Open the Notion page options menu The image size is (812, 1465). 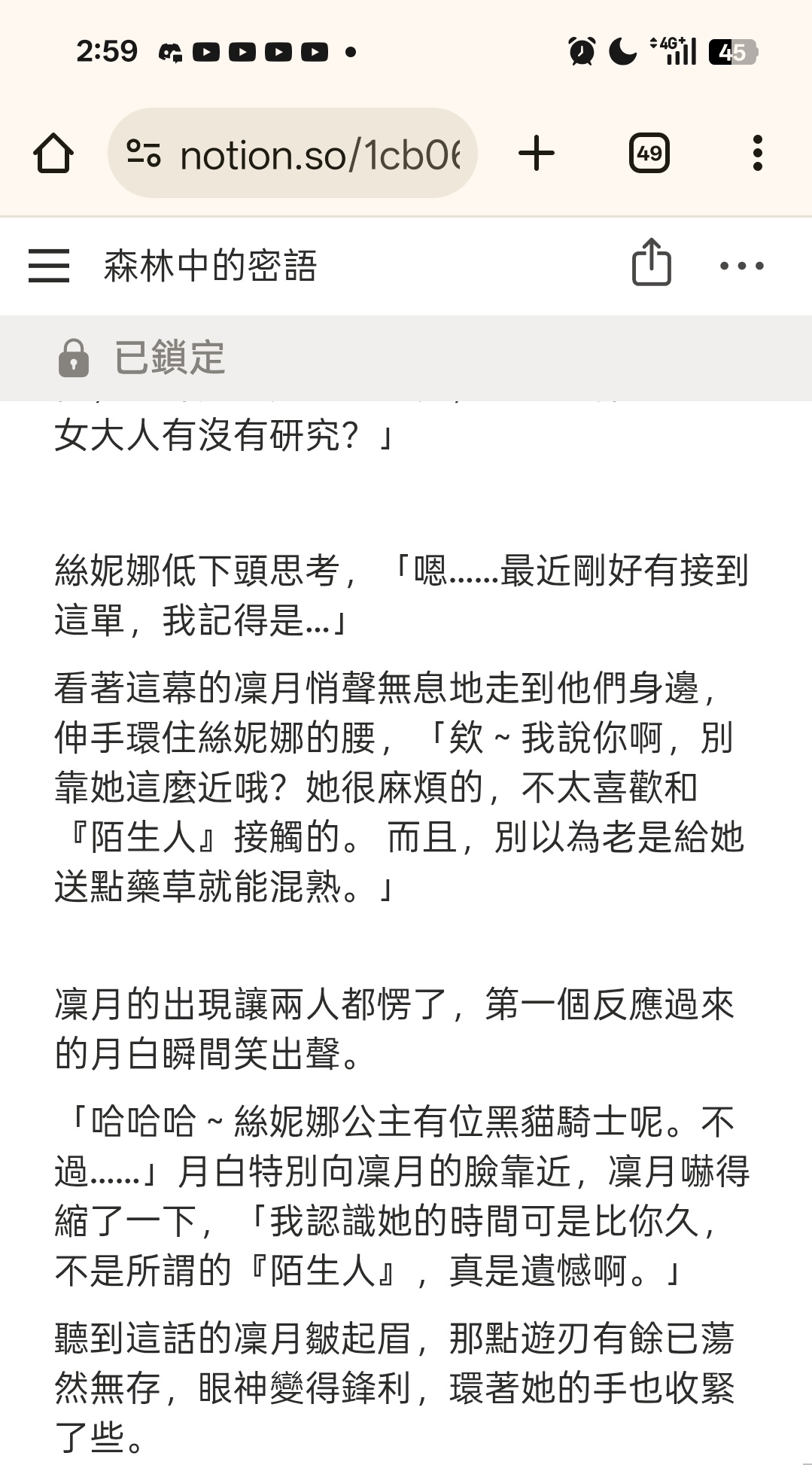(741, 266)
